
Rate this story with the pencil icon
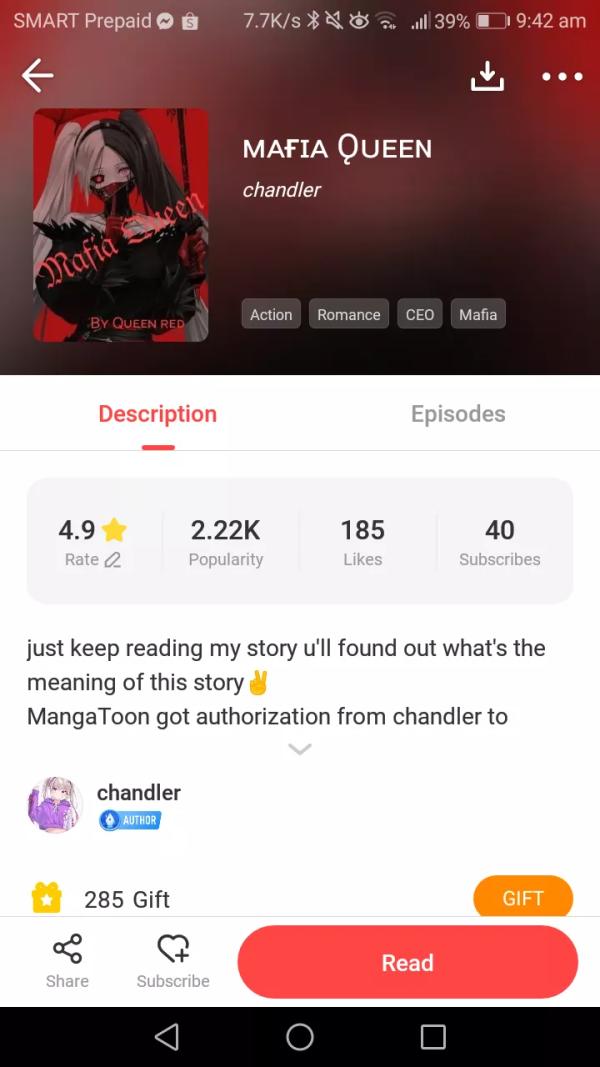click(112, 560)
